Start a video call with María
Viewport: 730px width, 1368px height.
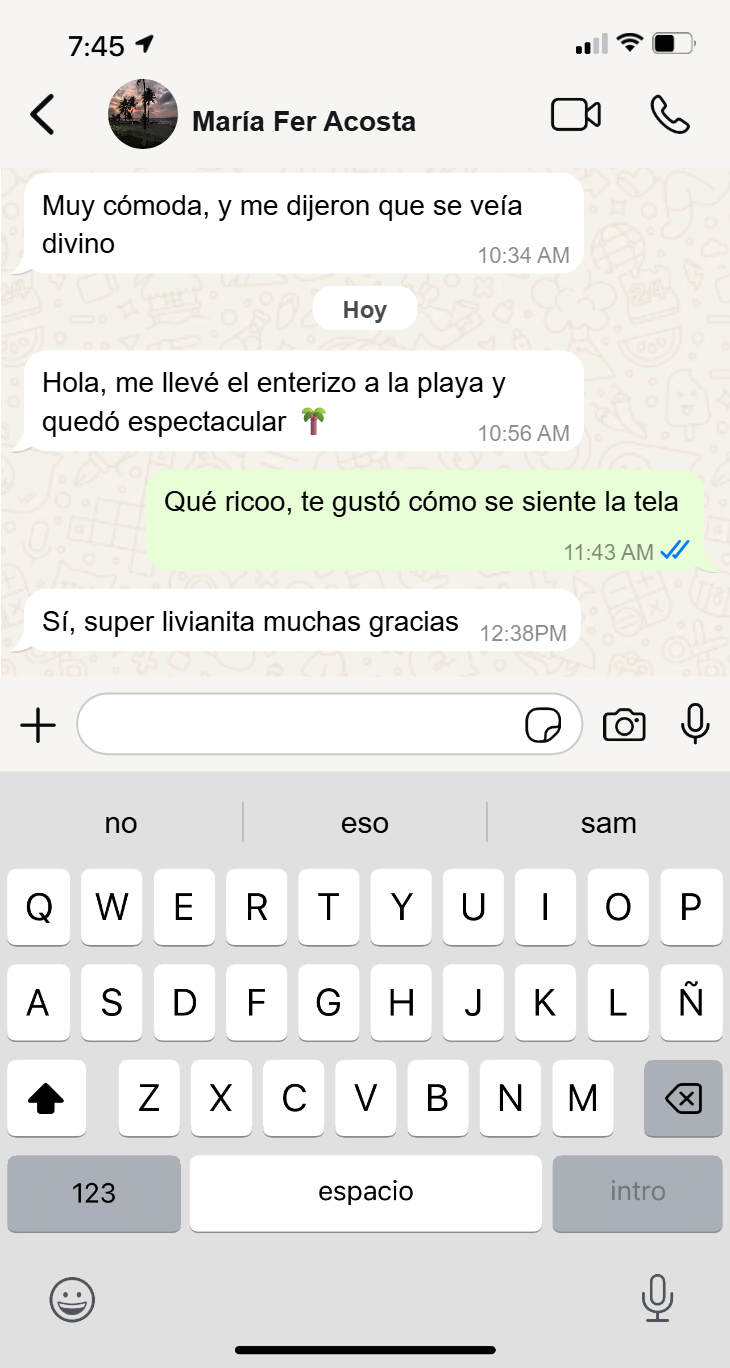click(x=576, y=115)
